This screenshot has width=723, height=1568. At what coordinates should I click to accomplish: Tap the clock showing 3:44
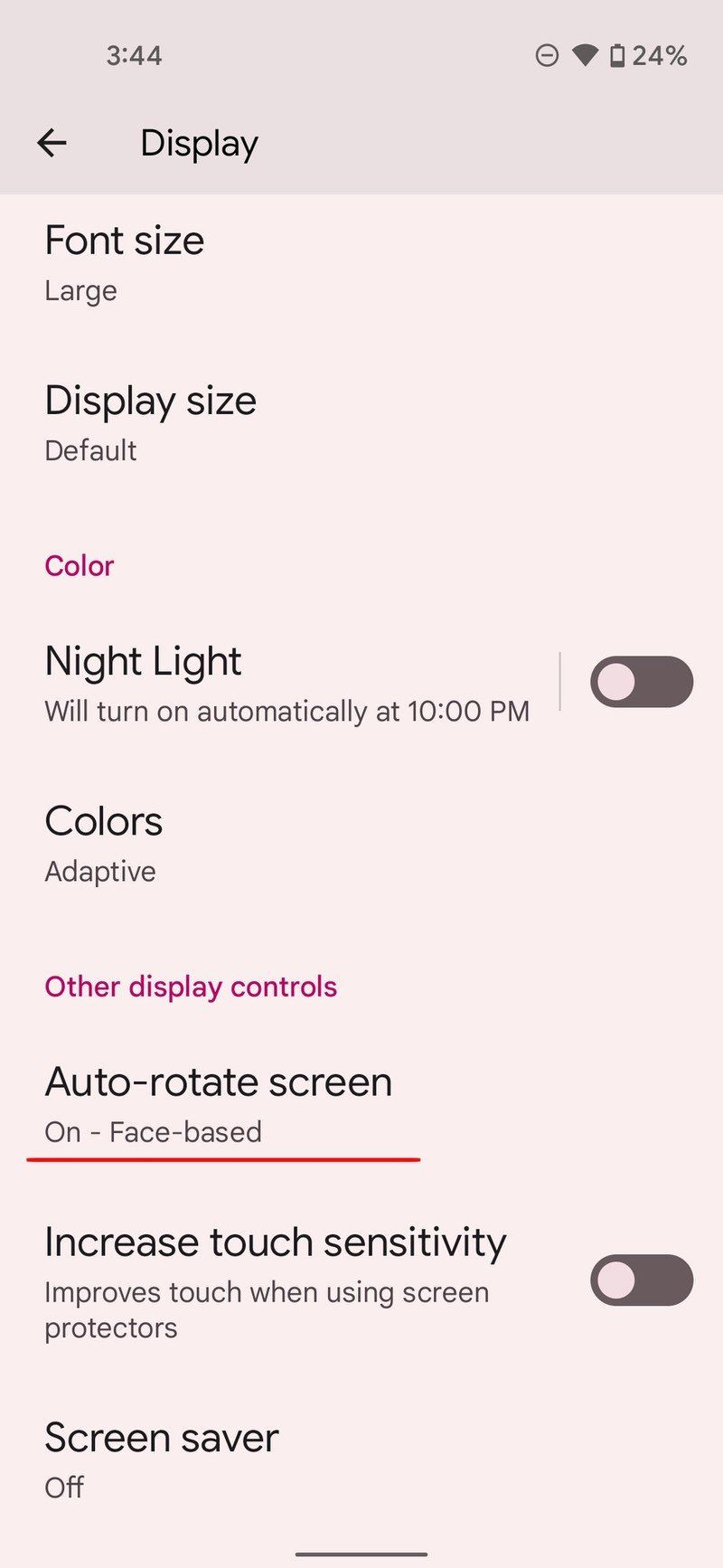134,56
